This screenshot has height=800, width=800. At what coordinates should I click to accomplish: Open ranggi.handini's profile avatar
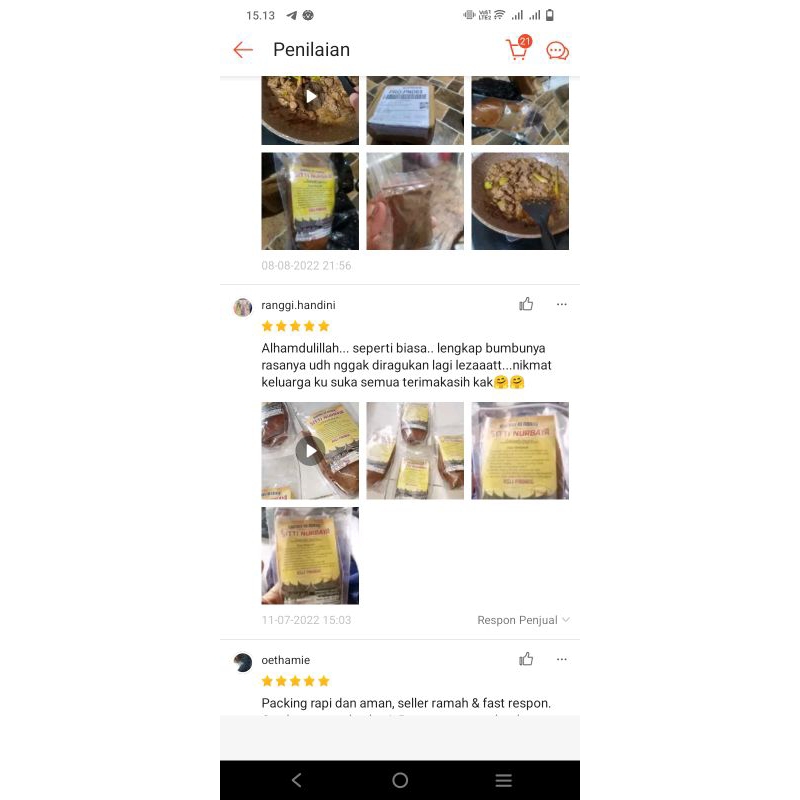tap(243, 307)
